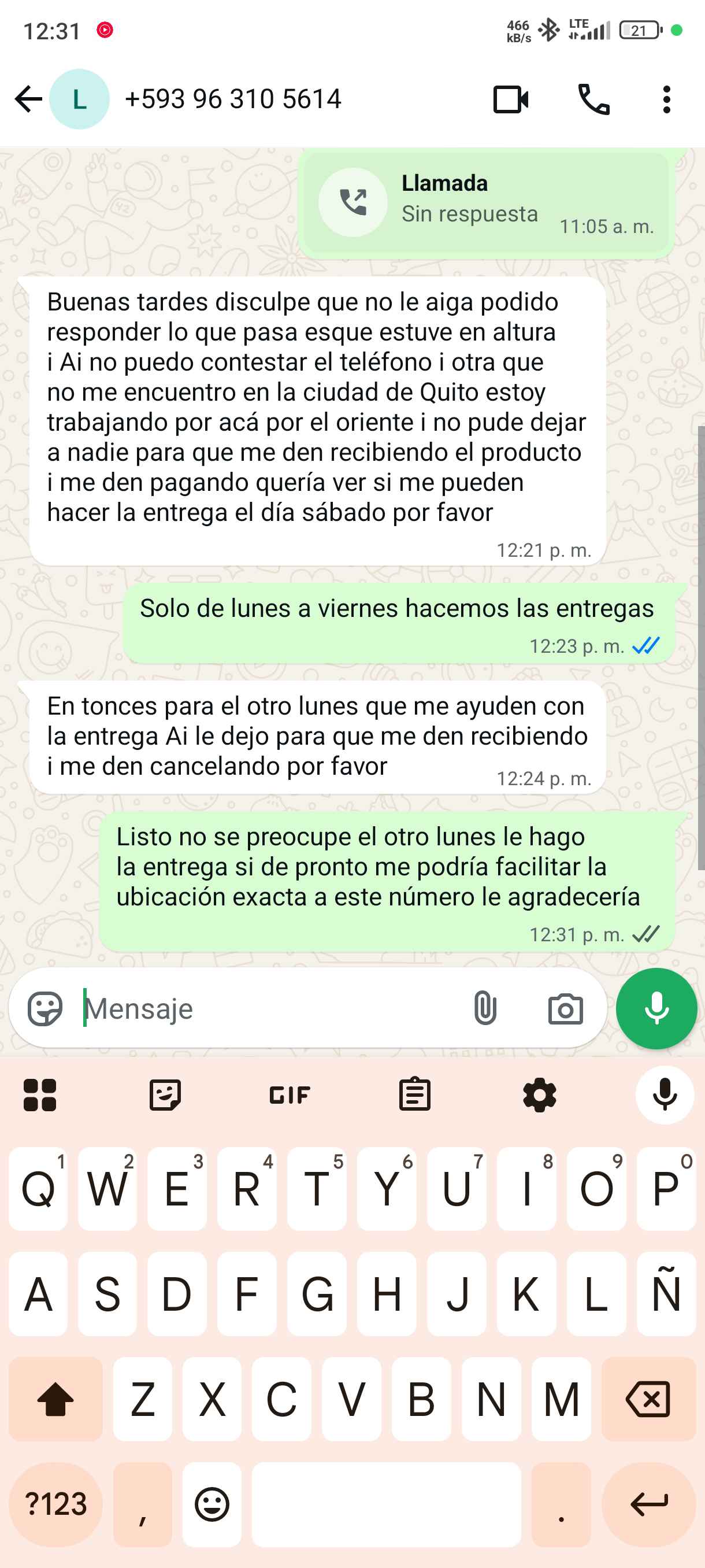Image resolution: width=705 pixels, height=1568 pixels.
Task: Open the attachment paperclip menu
Action: (485, 1008)
